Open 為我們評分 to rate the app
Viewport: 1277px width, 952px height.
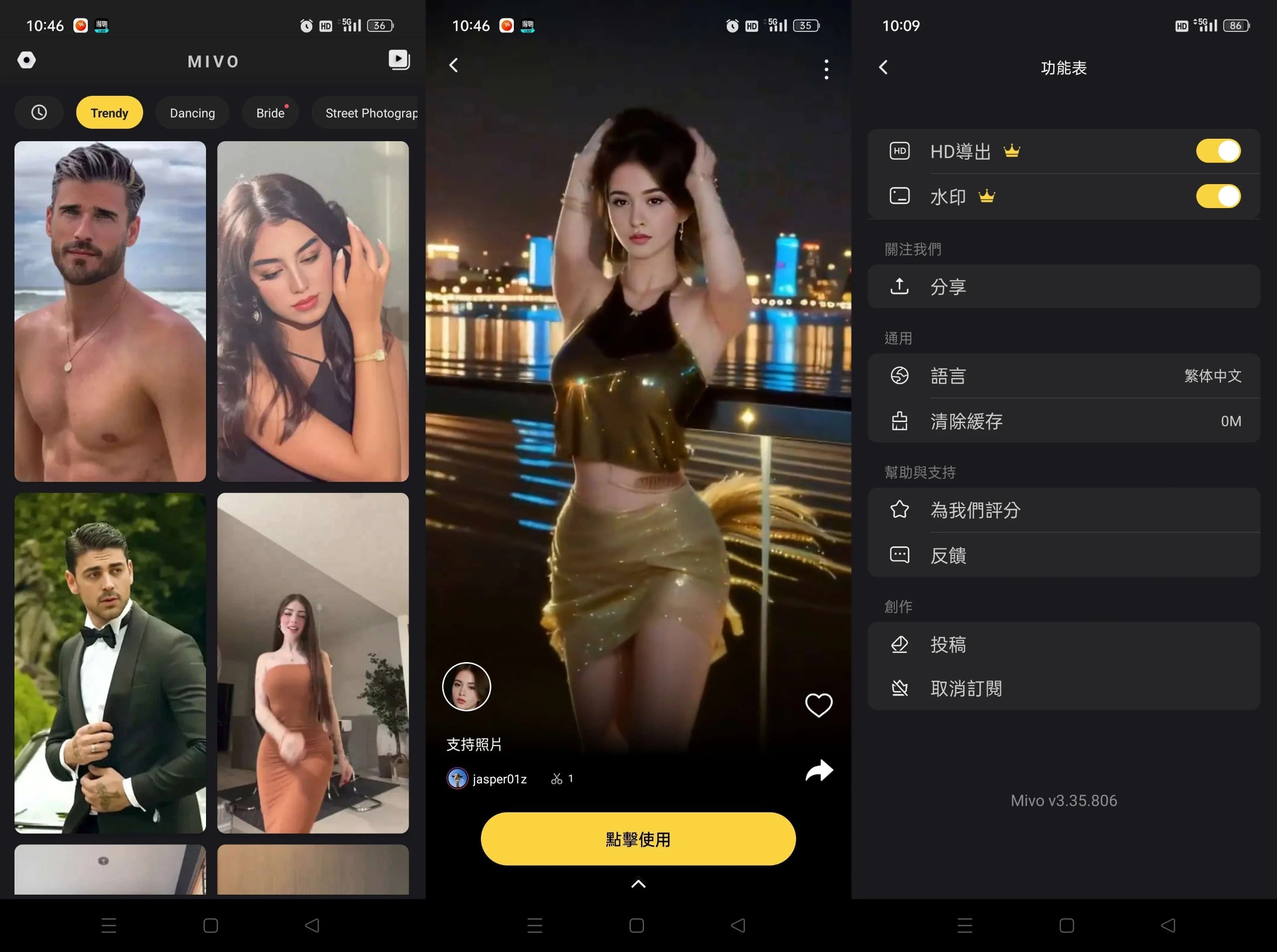(x=1064, y=510)
